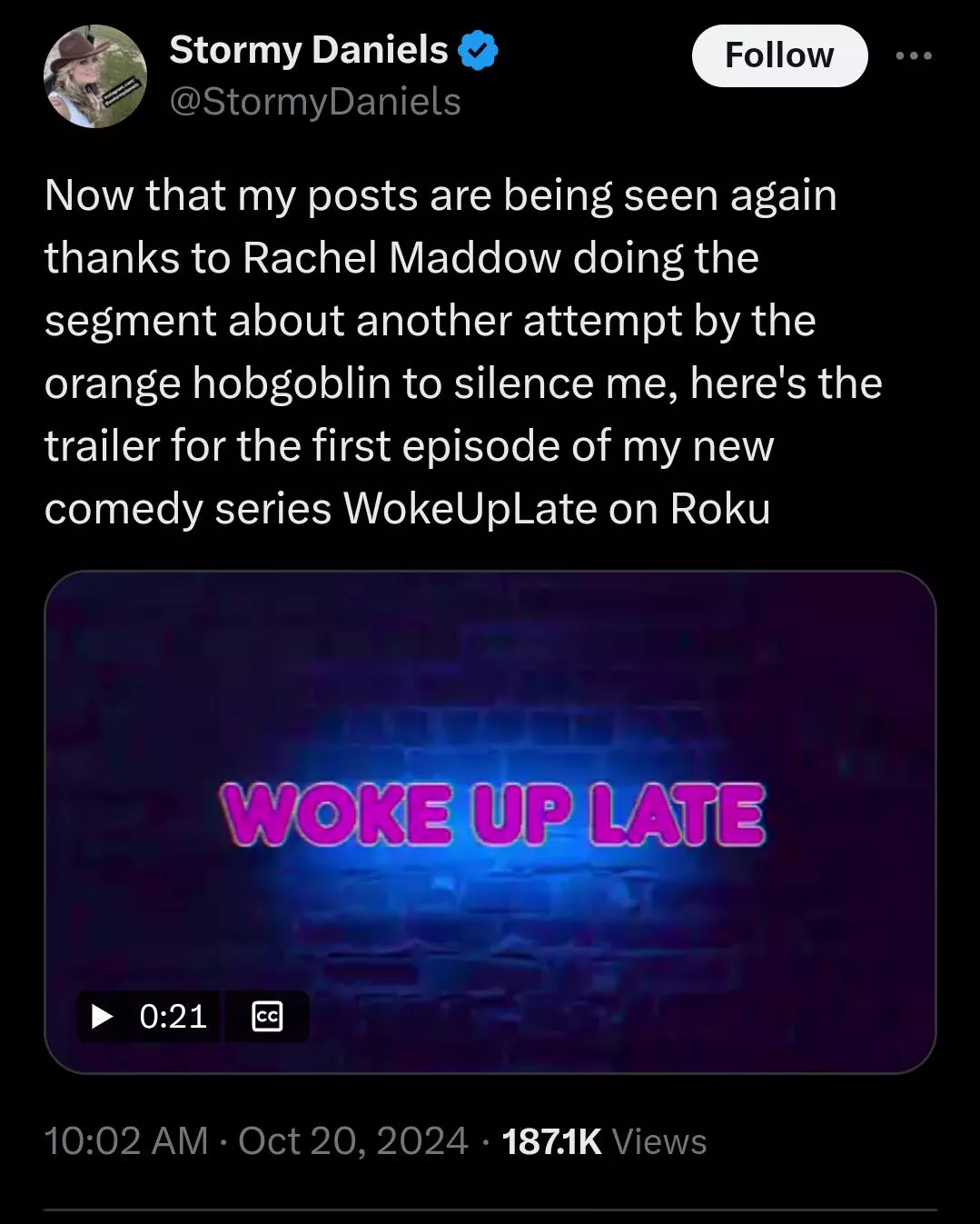This screenshot has height=1224, width=980.
Task: Open the @StormyDaniels handle
Action: [315, 102]
